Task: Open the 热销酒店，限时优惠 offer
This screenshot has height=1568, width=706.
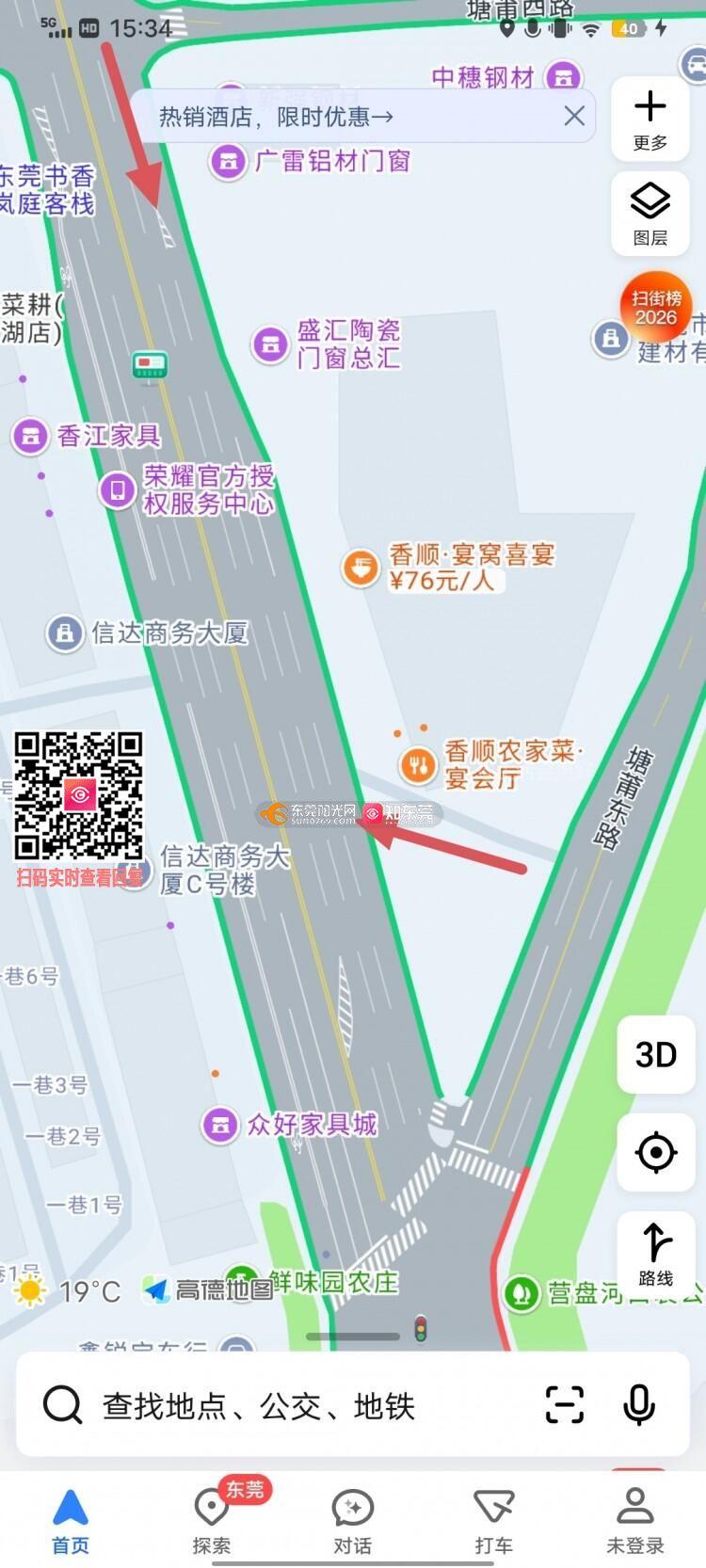Action: click(x=276, y=117)
